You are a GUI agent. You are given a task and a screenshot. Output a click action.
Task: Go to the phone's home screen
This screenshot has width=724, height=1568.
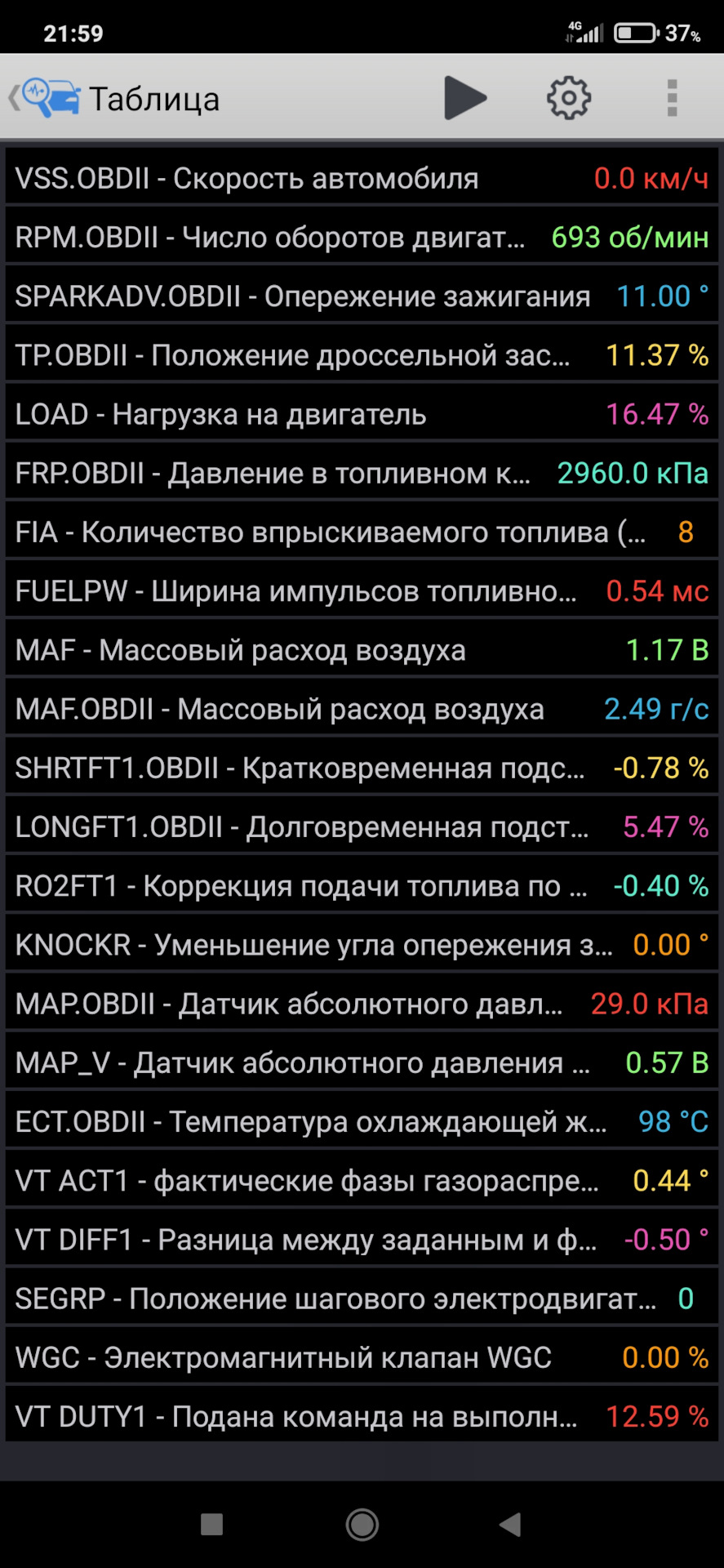[362, 1524]
